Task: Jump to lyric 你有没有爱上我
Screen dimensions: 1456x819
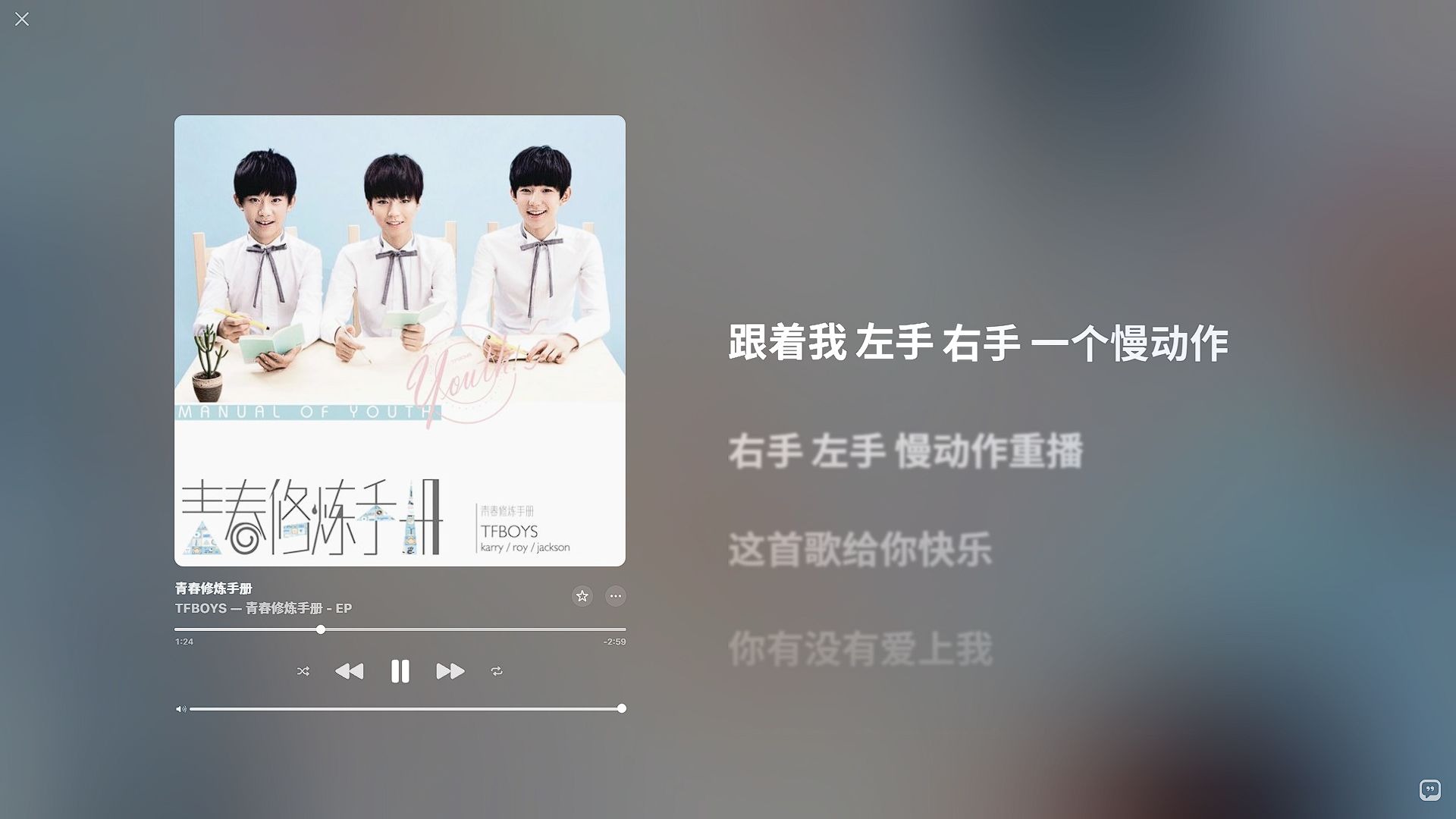Action: (x=860, y=649)
